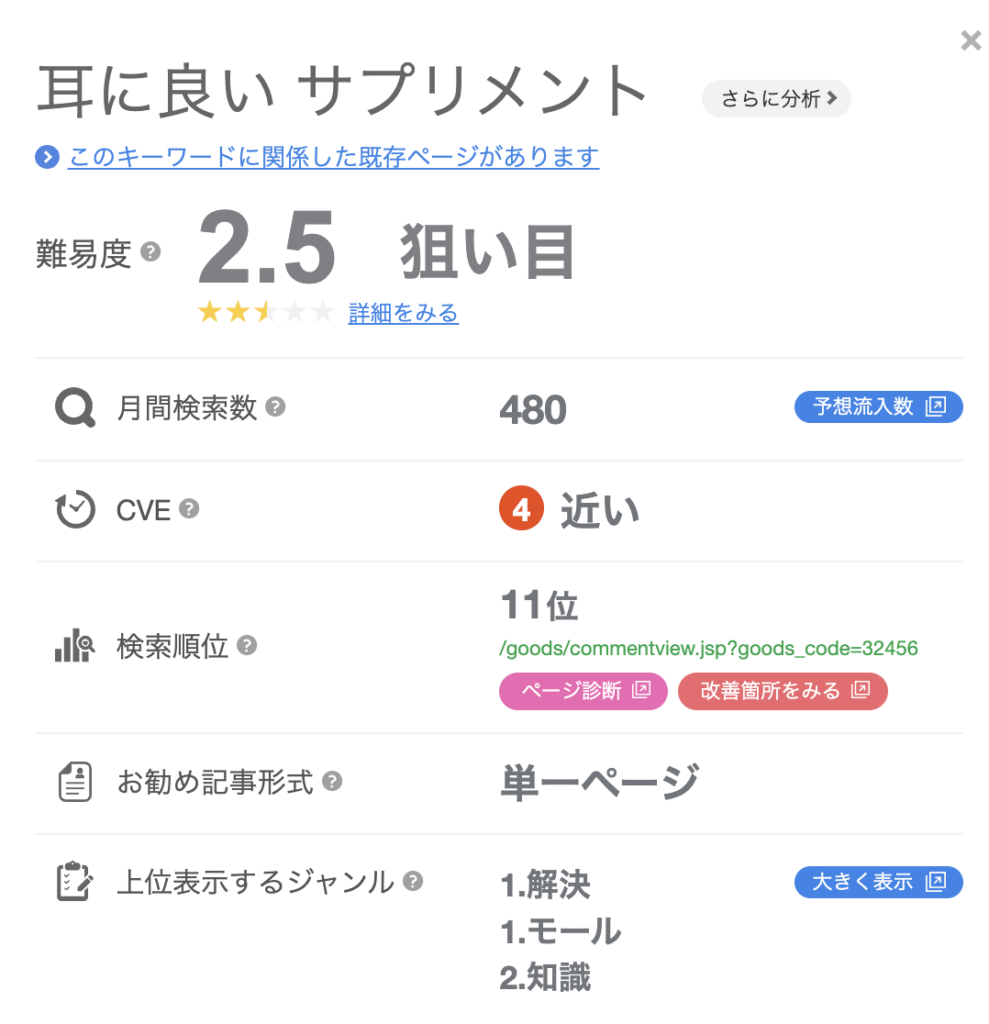Click the help icon beside 月間検索数
The image size is (989, 1024).
(277, 407)
